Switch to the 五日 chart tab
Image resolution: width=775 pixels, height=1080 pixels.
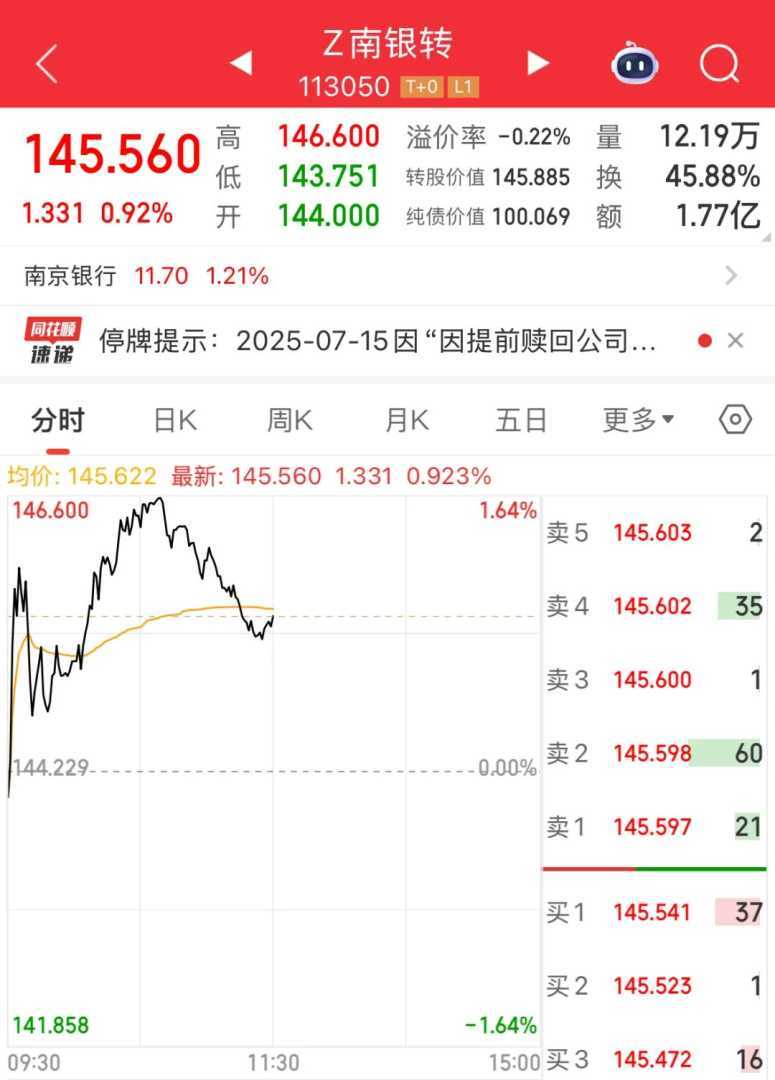pyautogui.click(x=522, y=420)
